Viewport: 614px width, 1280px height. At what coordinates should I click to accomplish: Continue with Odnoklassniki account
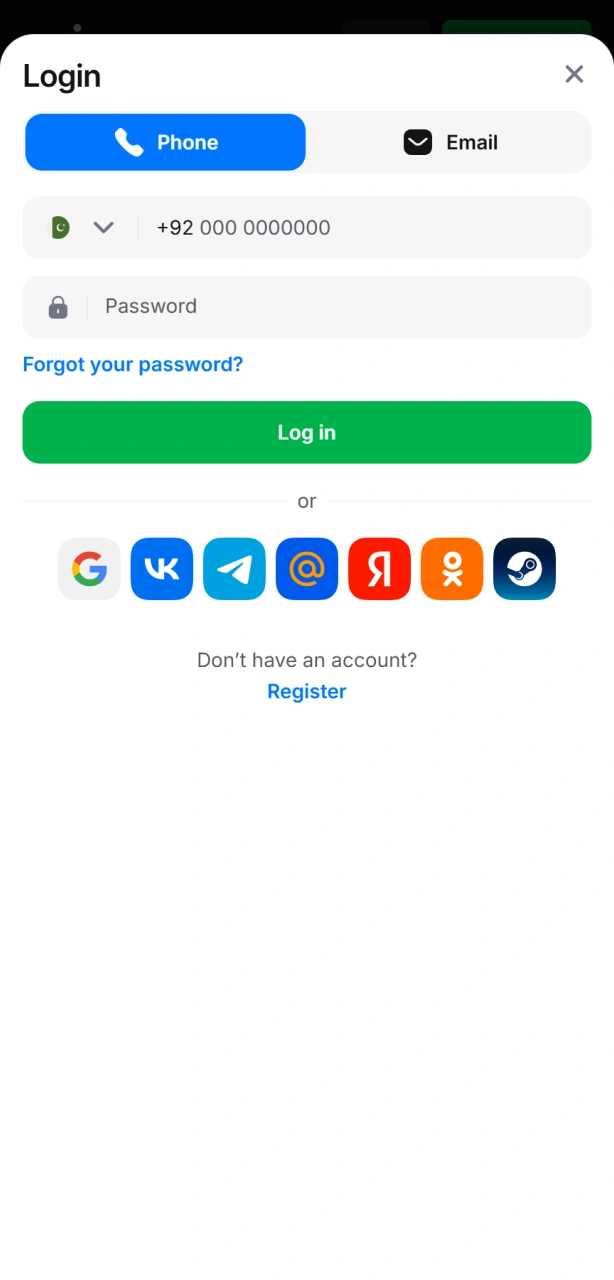tap(452, 569)
